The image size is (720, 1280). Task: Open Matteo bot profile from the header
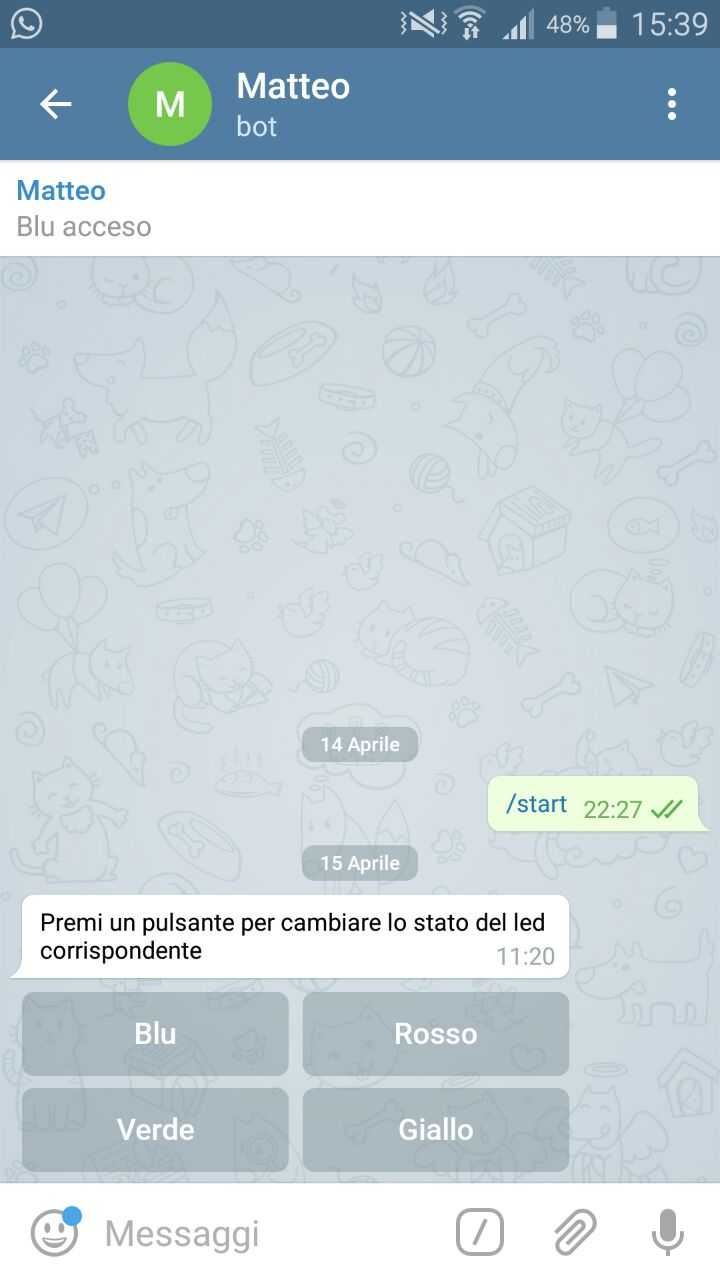[x=292, y=104]
